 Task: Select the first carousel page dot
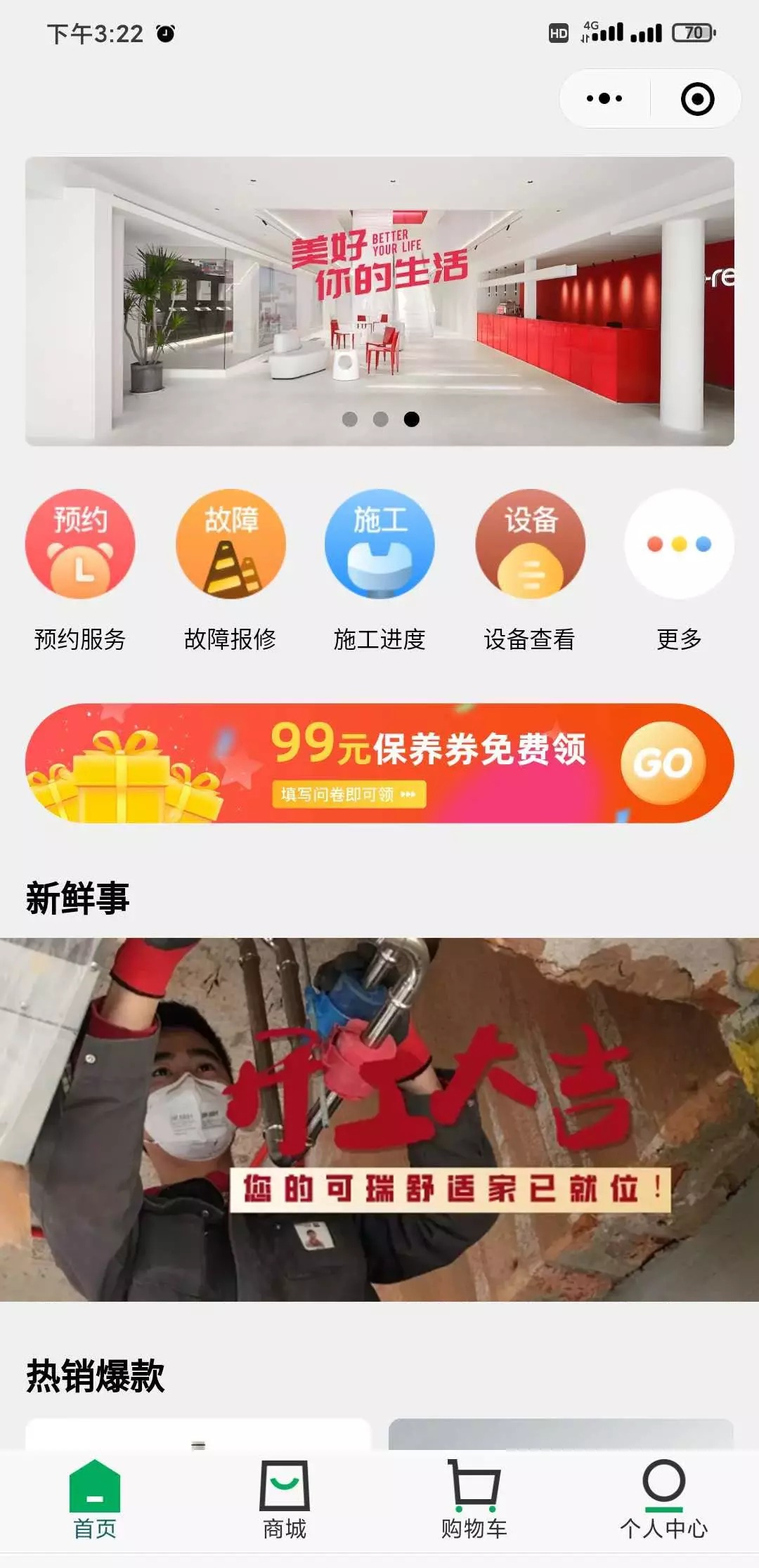pos(349,419)
